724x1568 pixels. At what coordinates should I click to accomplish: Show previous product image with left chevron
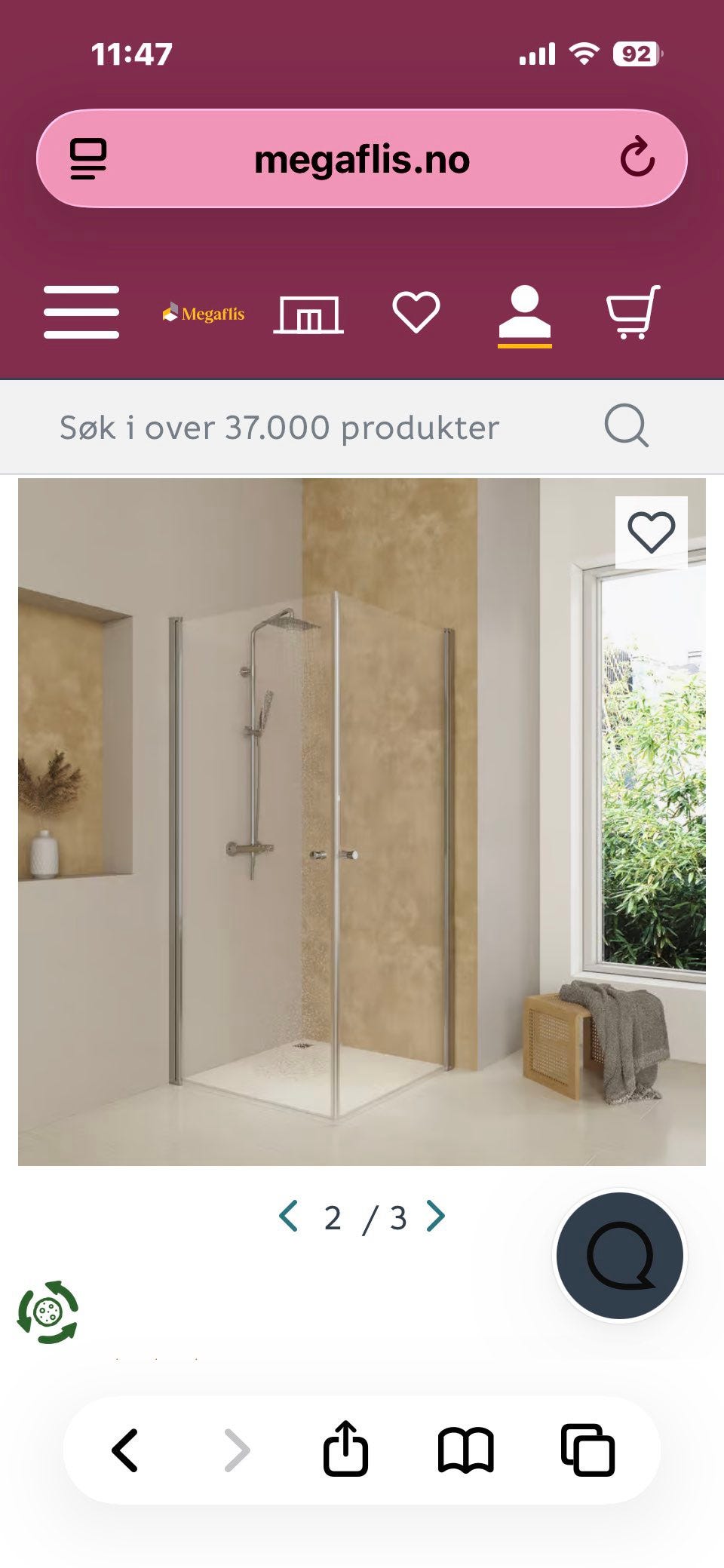[x=290, y=1216]
